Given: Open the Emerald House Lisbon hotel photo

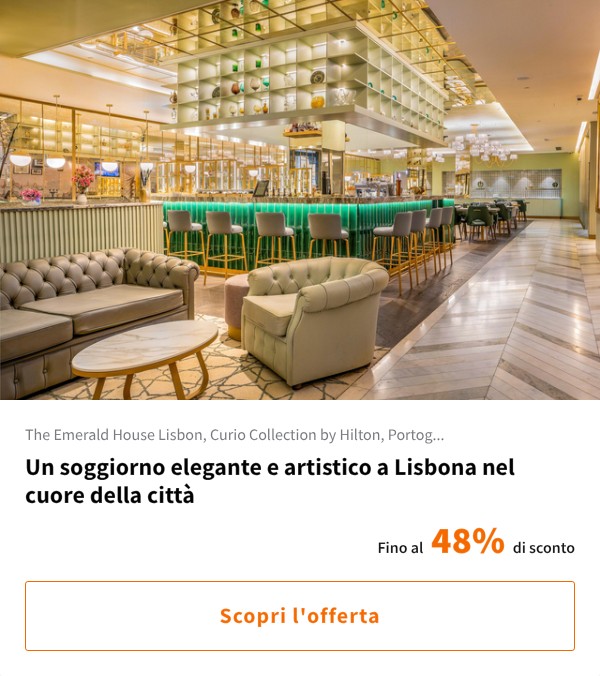Looking at the screenshot, I should click(x=300, y=200).
